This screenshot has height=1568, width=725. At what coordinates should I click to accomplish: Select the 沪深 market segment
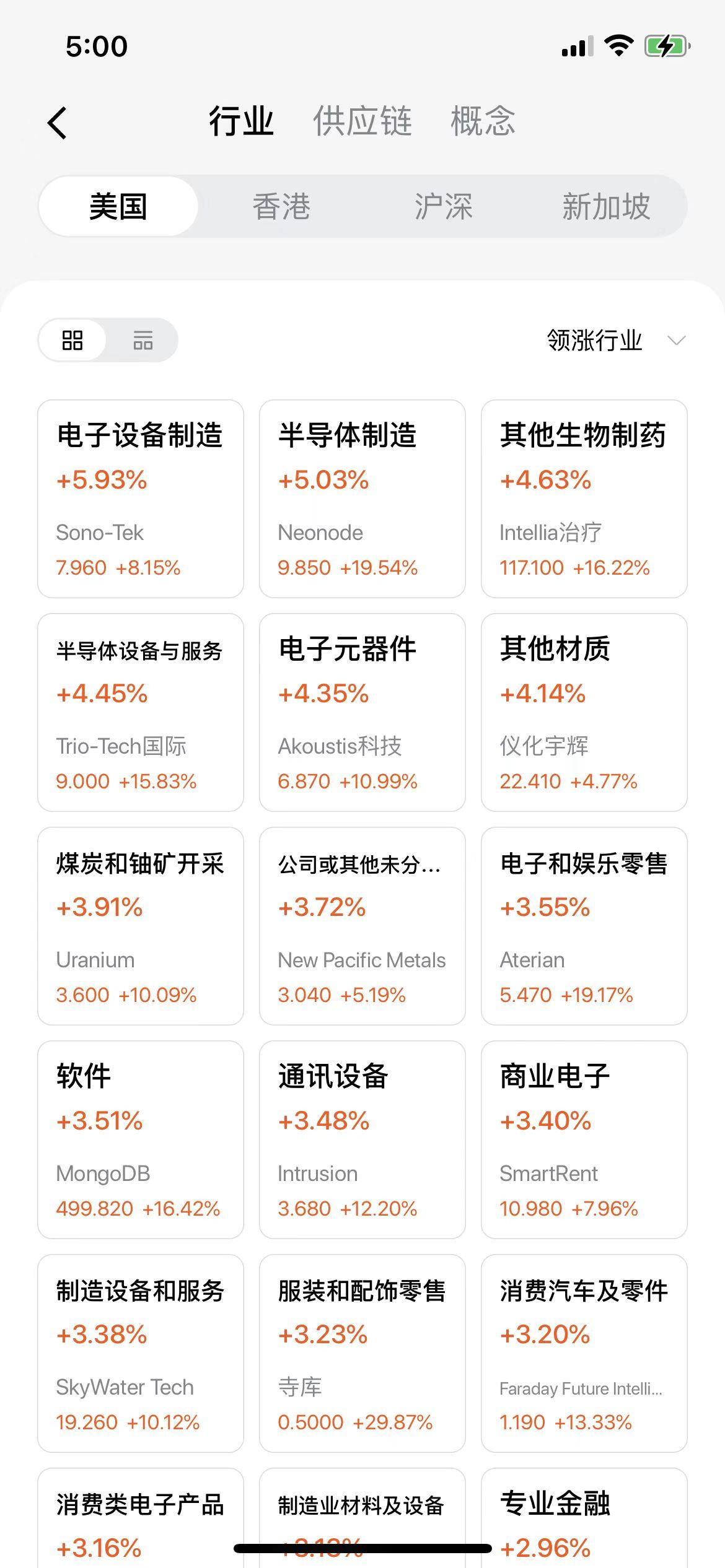click(x=443, y=206)
